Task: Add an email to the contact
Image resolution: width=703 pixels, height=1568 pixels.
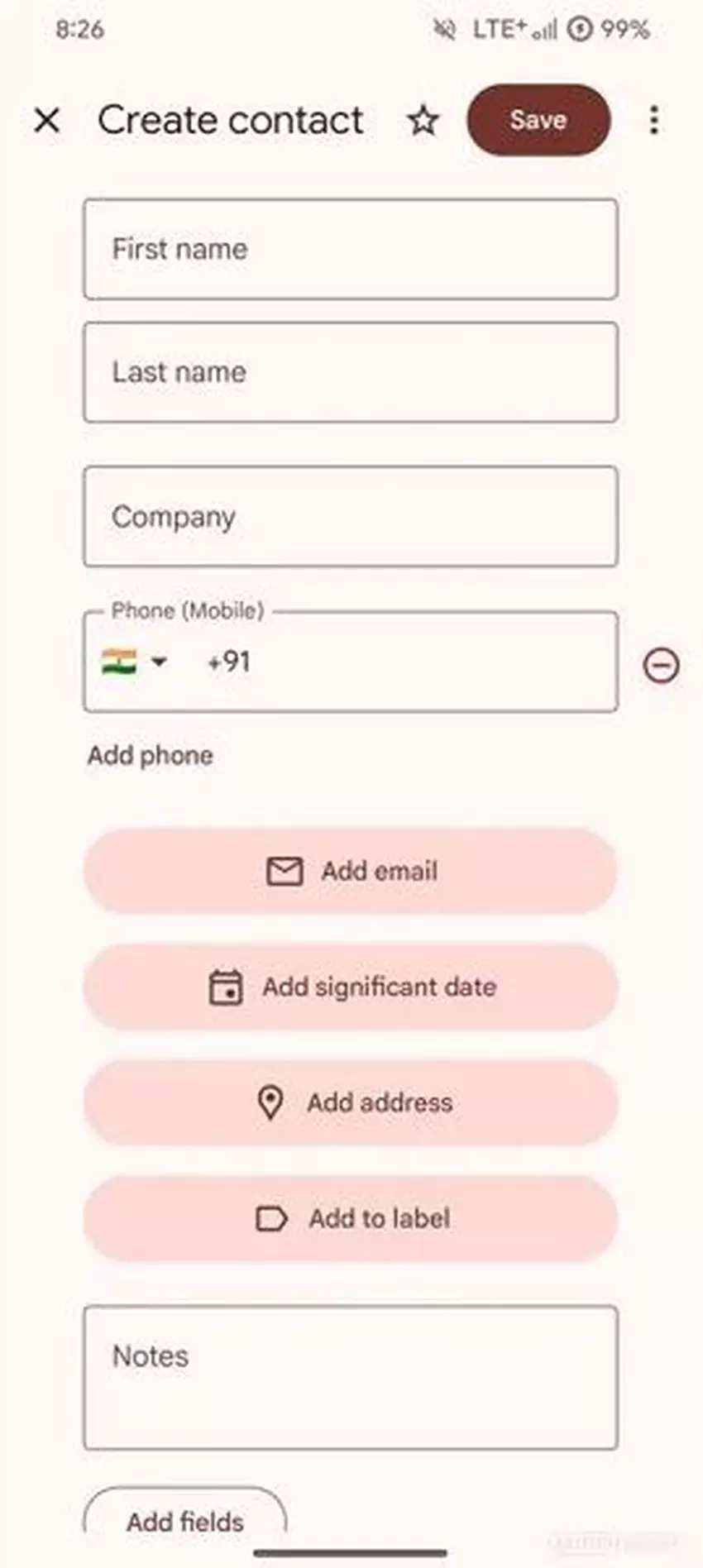Action: coord(350,871)
